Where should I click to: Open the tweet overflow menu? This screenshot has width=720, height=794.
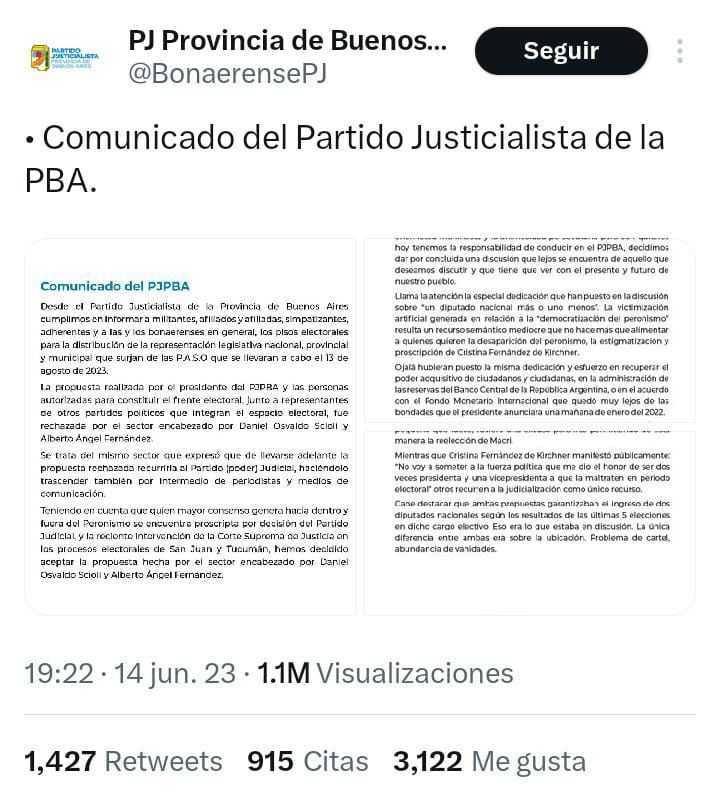point(680,52)
